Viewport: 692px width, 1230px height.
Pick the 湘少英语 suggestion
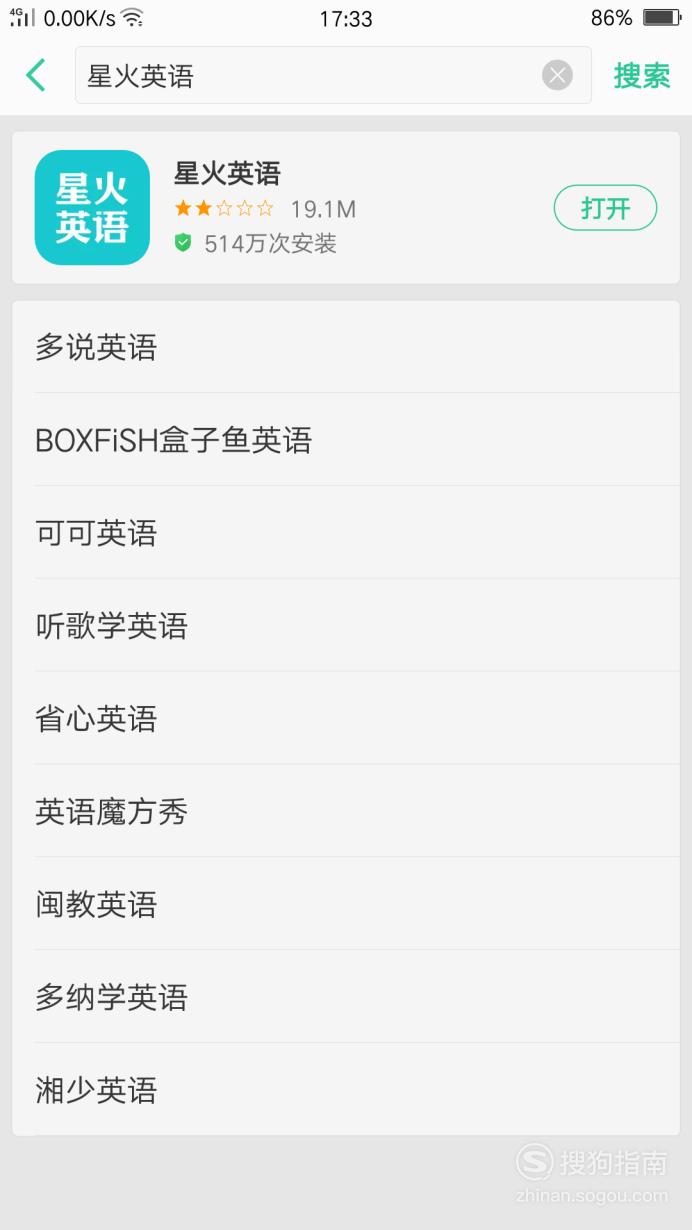346,1089
